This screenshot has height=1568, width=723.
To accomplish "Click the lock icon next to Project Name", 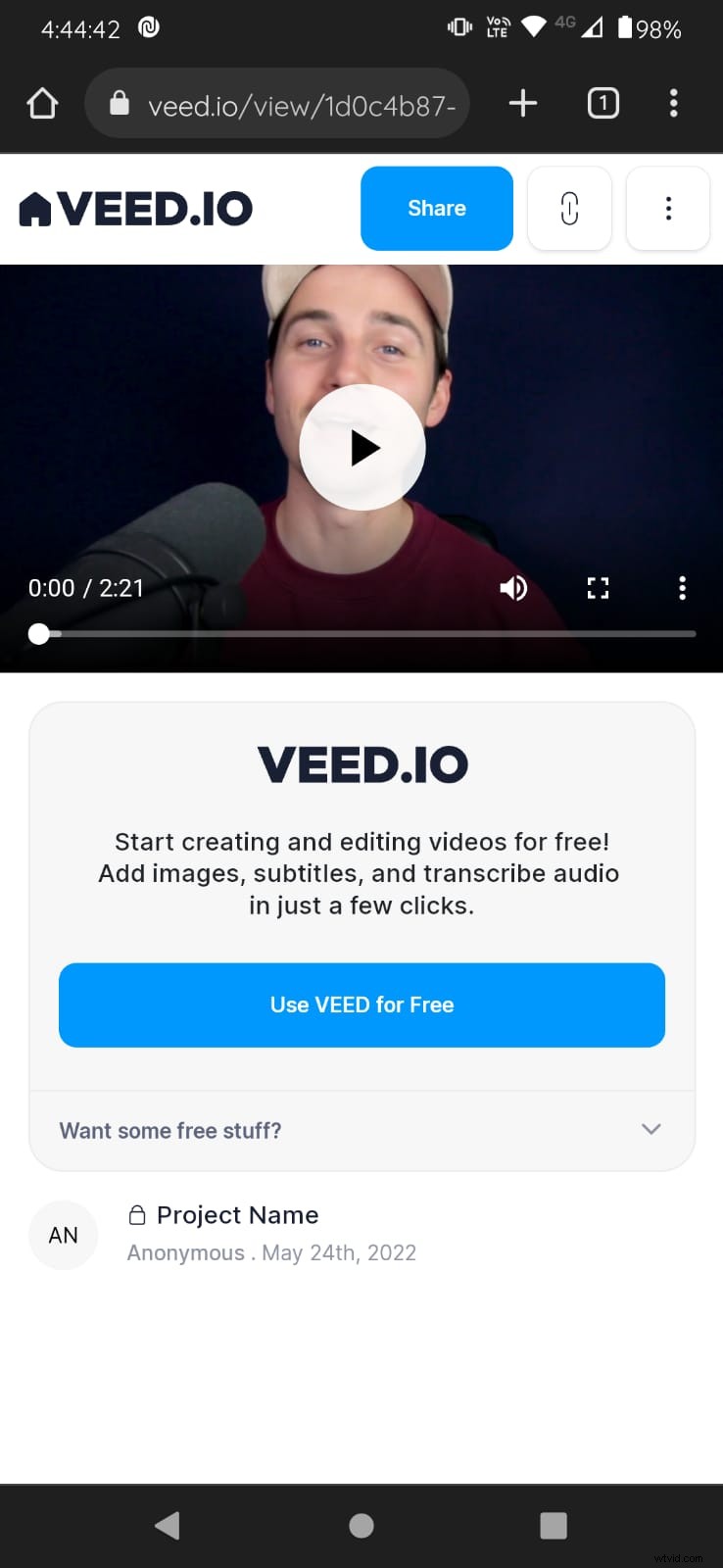I will (x=137, y=1214).
